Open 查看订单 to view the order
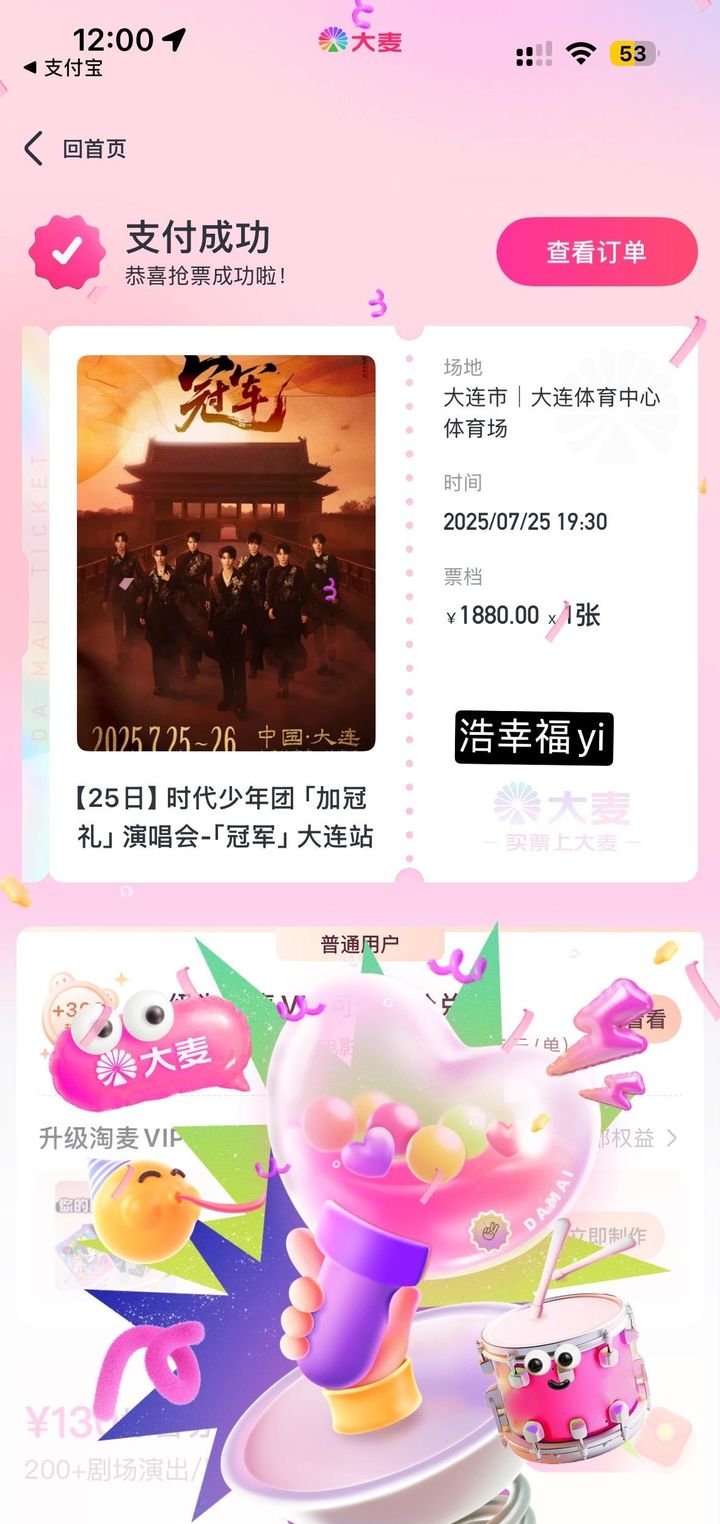The width and height of the screenshot is (720, 1524). 597,252
